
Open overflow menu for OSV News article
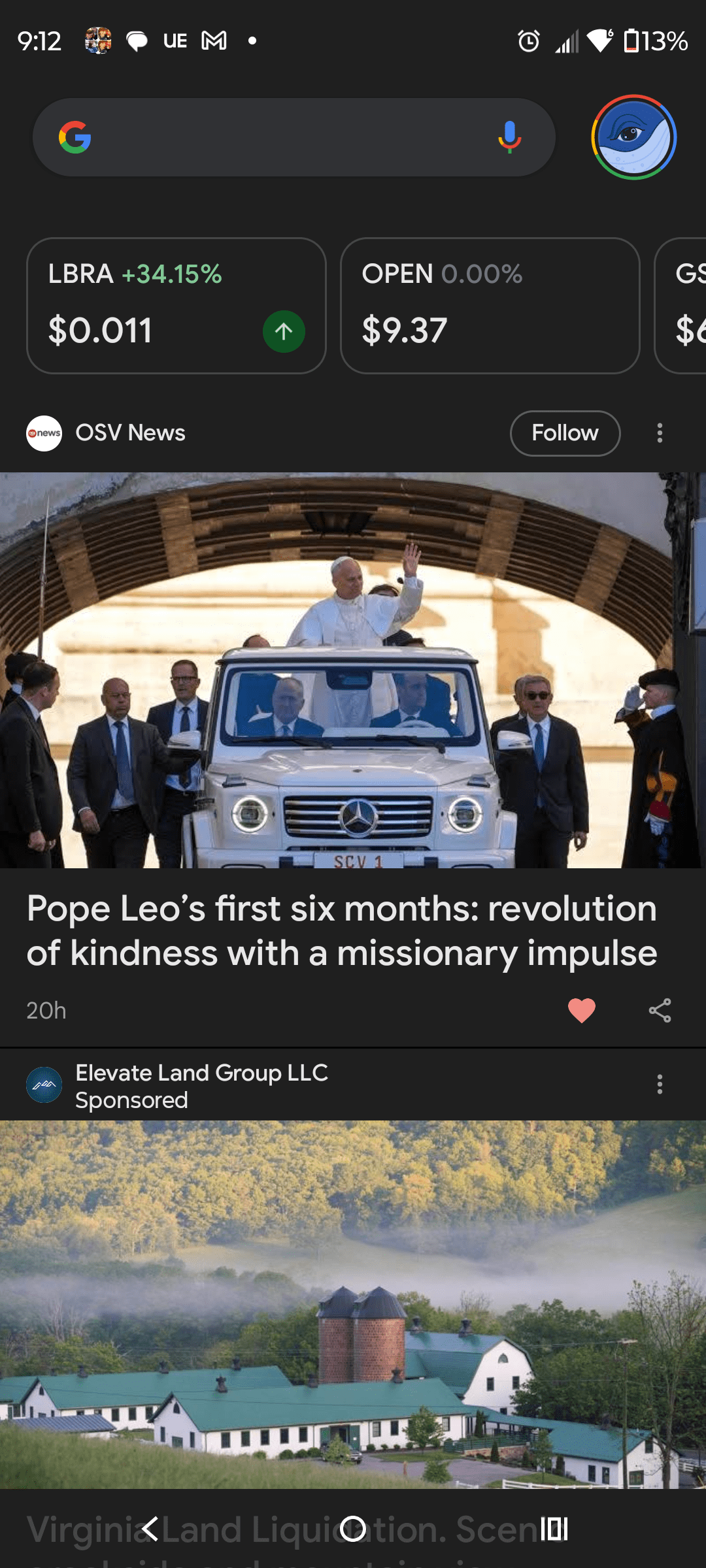pyautogui.click(x=660, y=433)
